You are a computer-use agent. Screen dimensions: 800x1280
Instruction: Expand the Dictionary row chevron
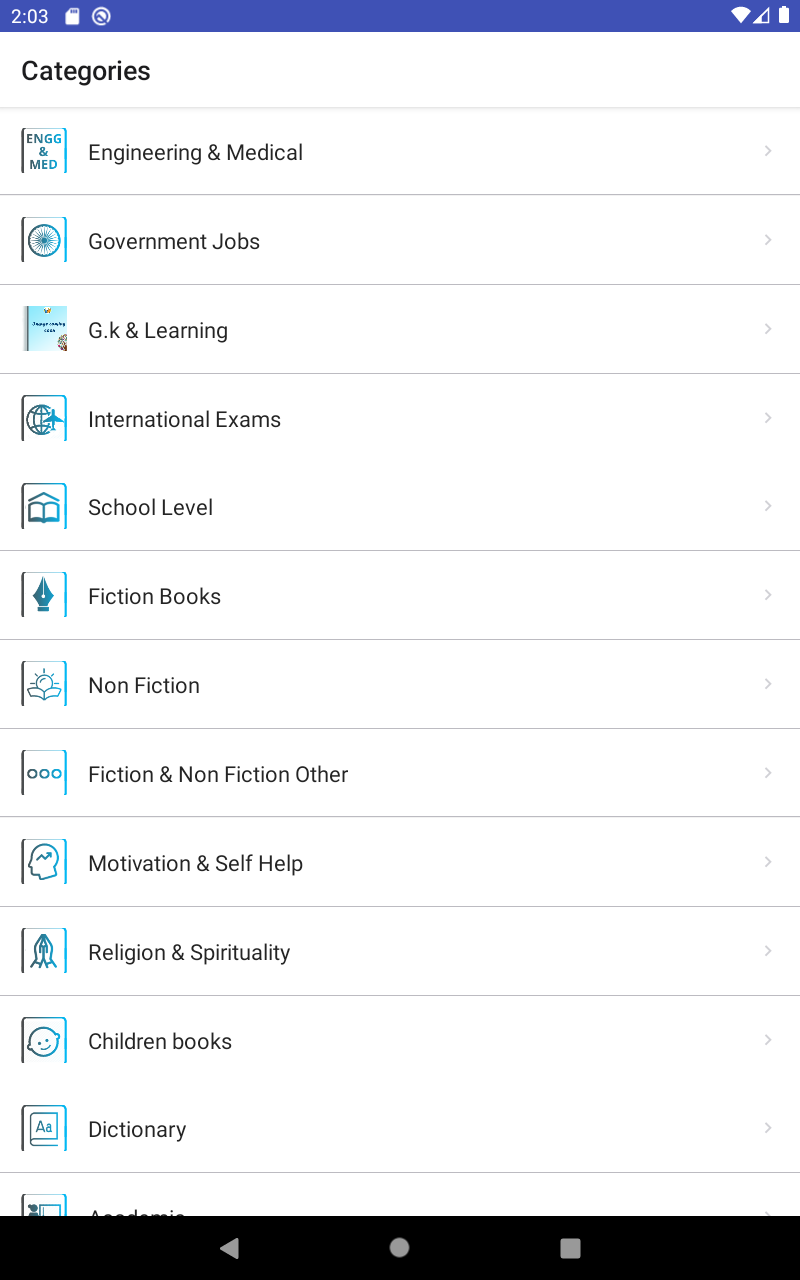pos(768,1127)
